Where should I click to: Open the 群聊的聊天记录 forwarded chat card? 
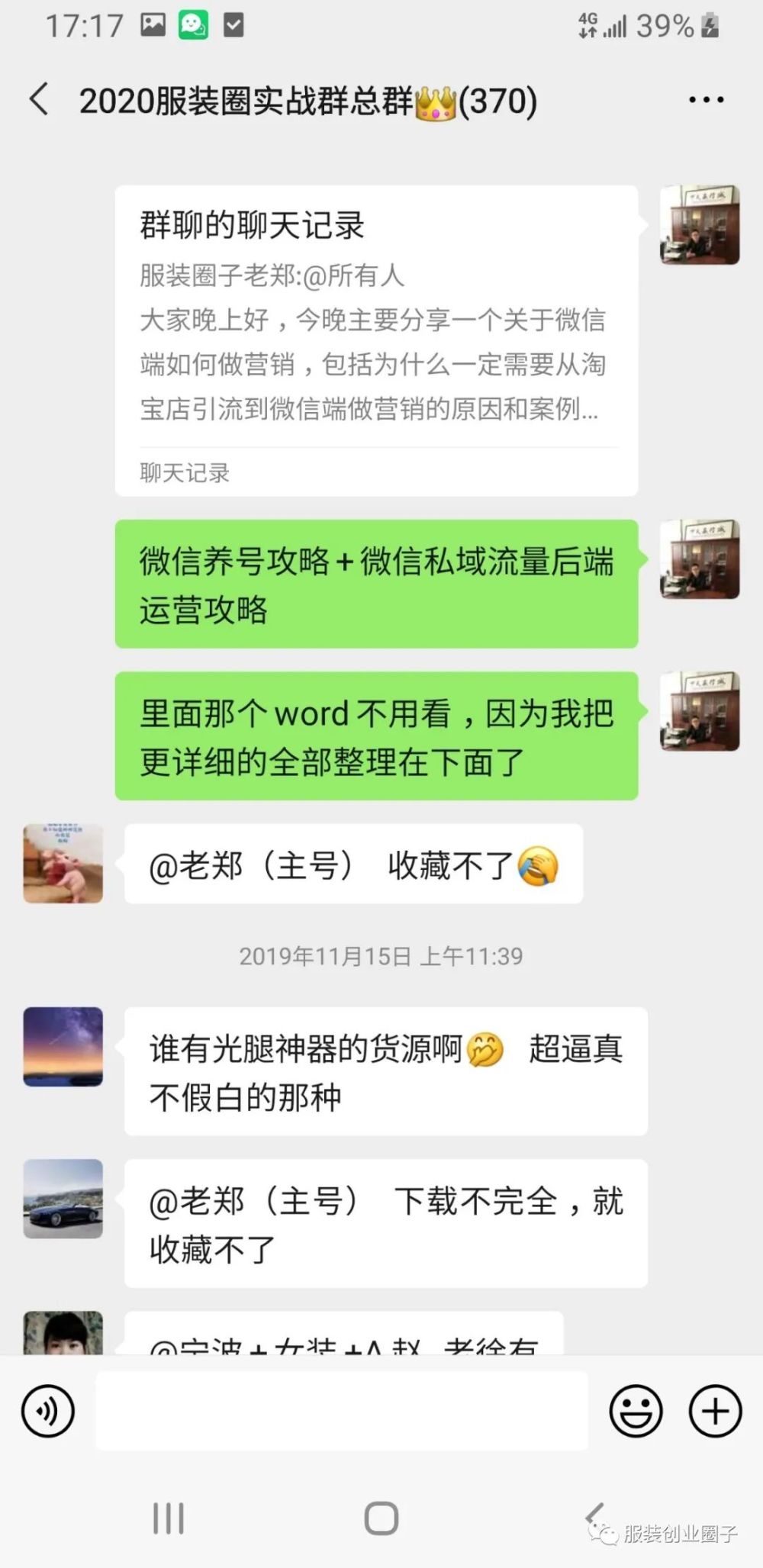[376, 340]
